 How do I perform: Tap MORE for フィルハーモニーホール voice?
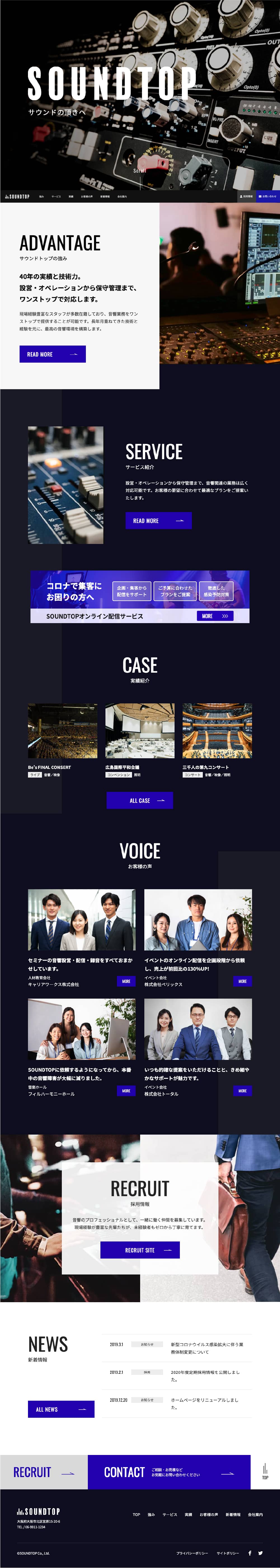pyautogui.click(x=126, y=1091)
